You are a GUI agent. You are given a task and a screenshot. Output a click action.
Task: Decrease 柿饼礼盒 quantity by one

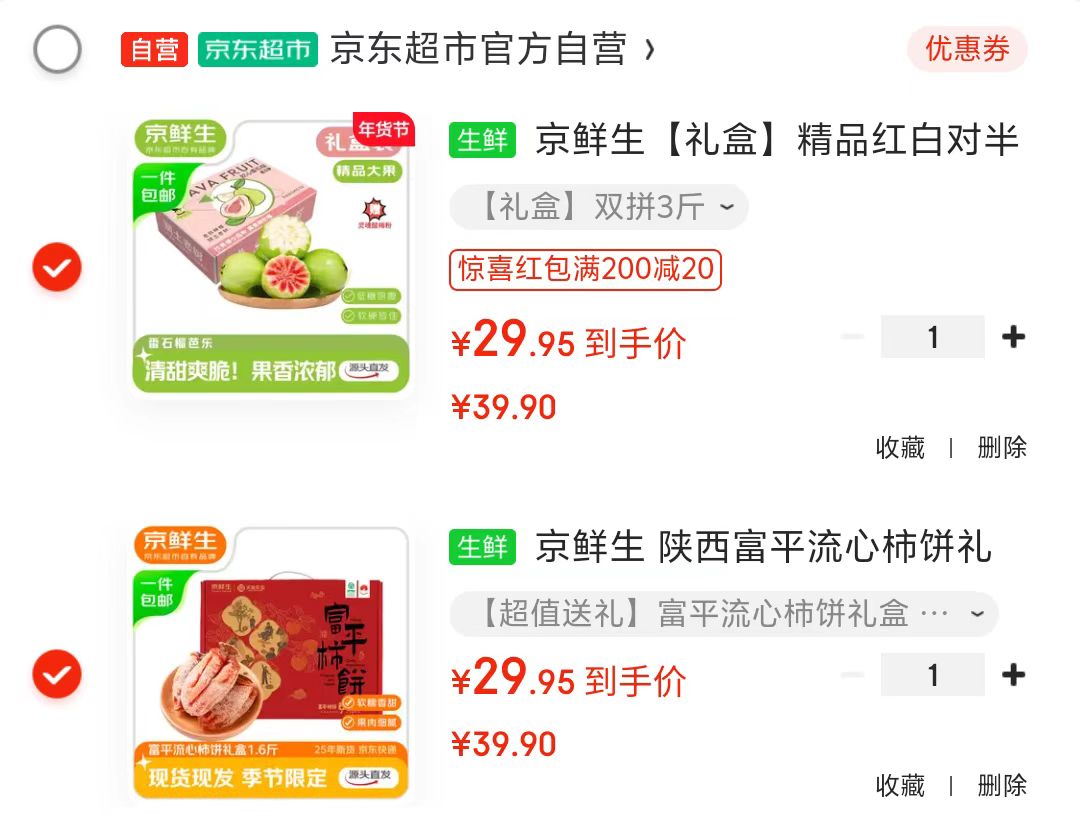(853, 675)
